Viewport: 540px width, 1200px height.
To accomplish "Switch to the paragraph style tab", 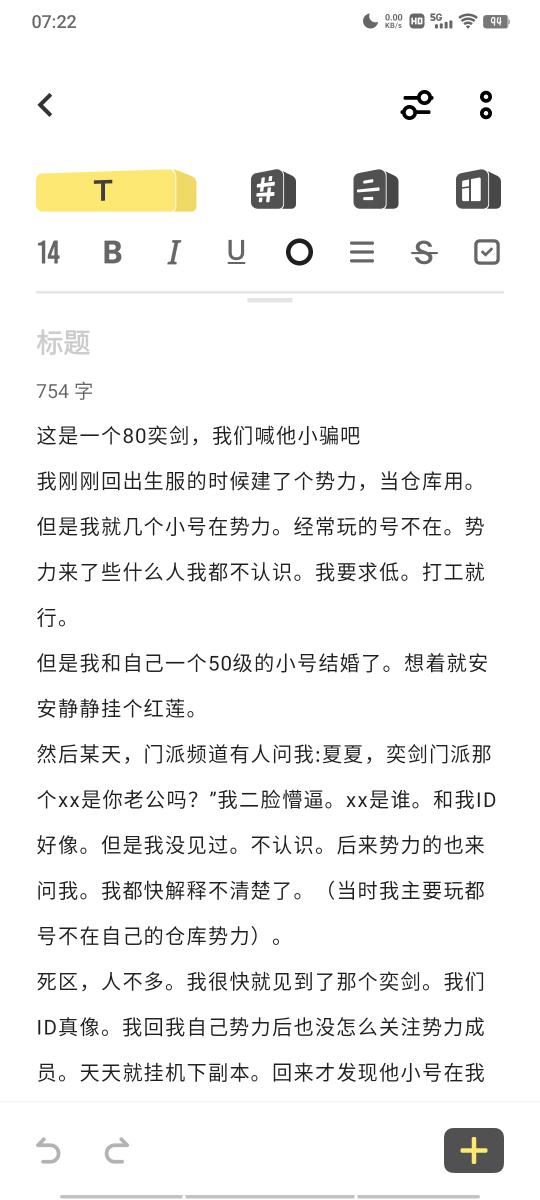I will (375, 189).
